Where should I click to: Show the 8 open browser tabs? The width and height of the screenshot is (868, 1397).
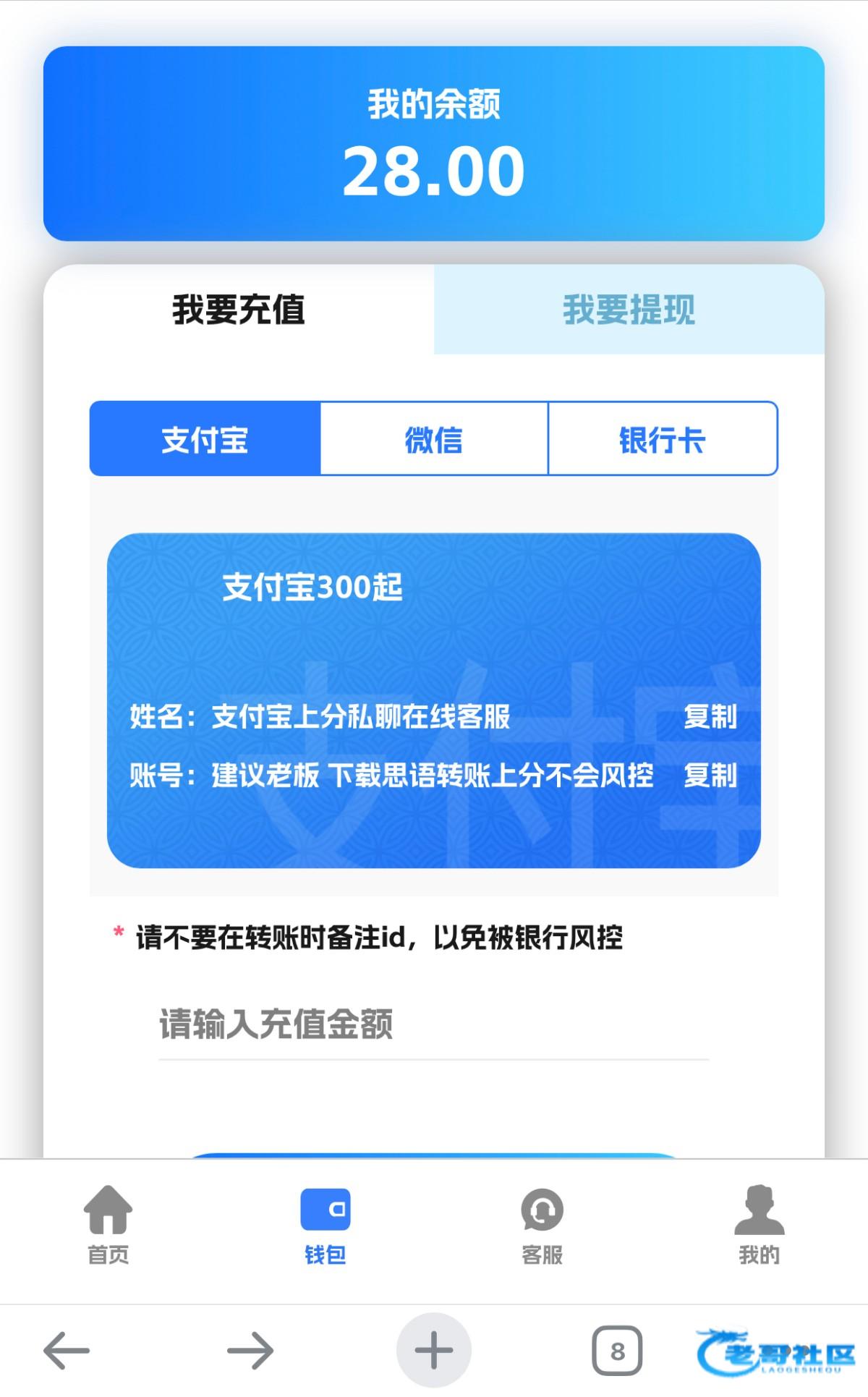coord(617,1350)
